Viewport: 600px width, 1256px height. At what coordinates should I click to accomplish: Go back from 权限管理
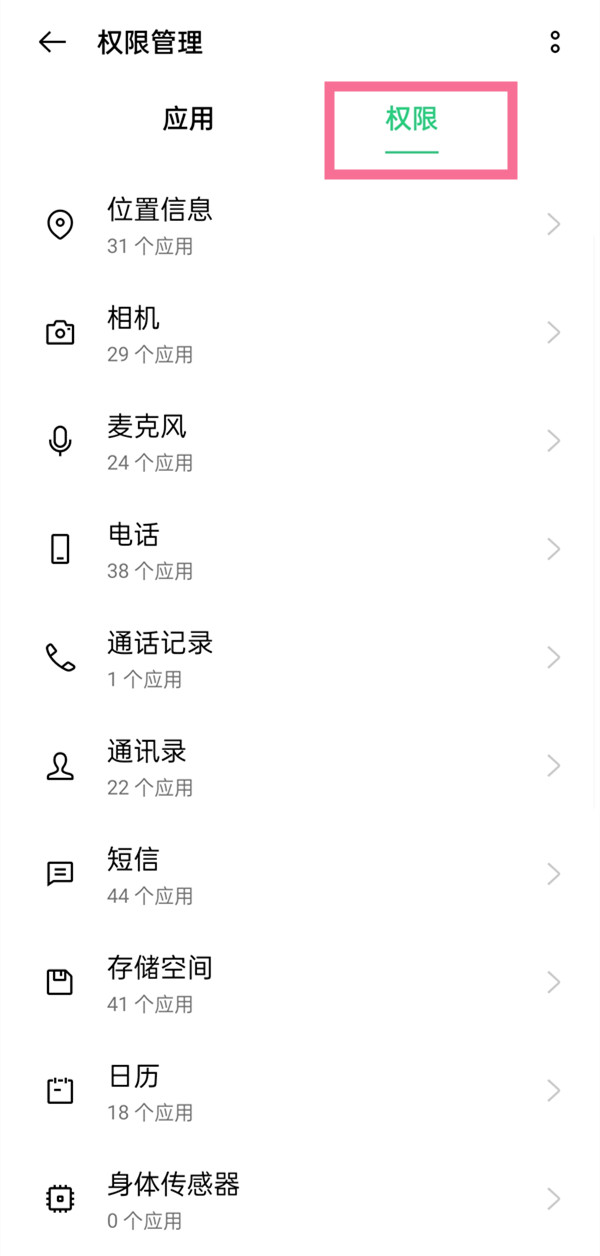[52, 42]
